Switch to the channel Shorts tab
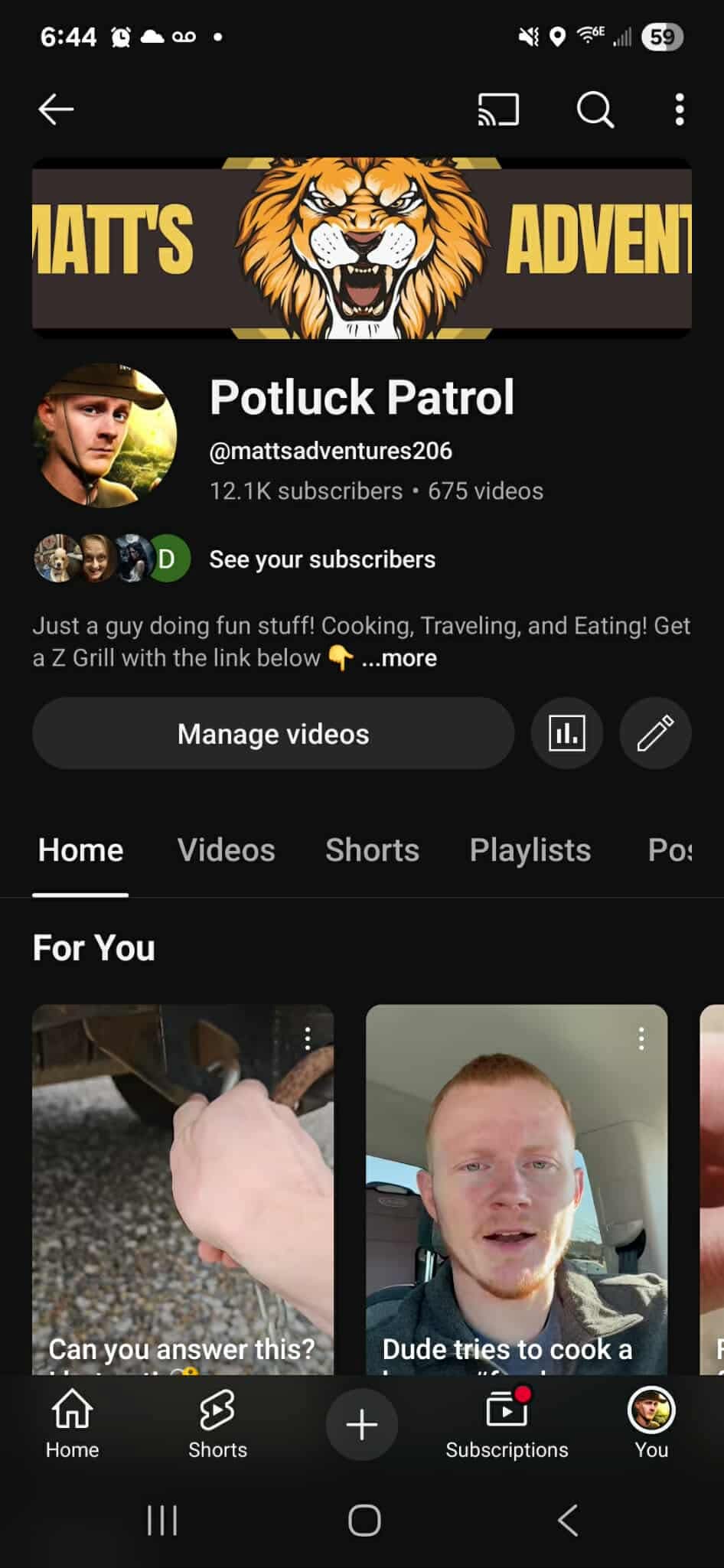 click(x=372, y=850)
